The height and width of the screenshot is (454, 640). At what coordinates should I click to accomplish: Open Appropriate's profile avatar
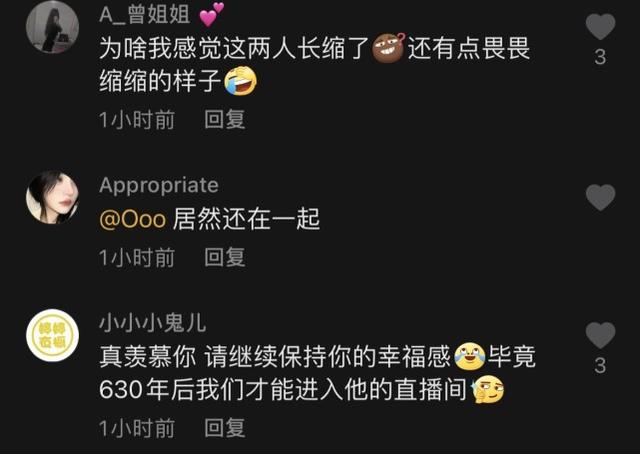click(x=52, y=197)
